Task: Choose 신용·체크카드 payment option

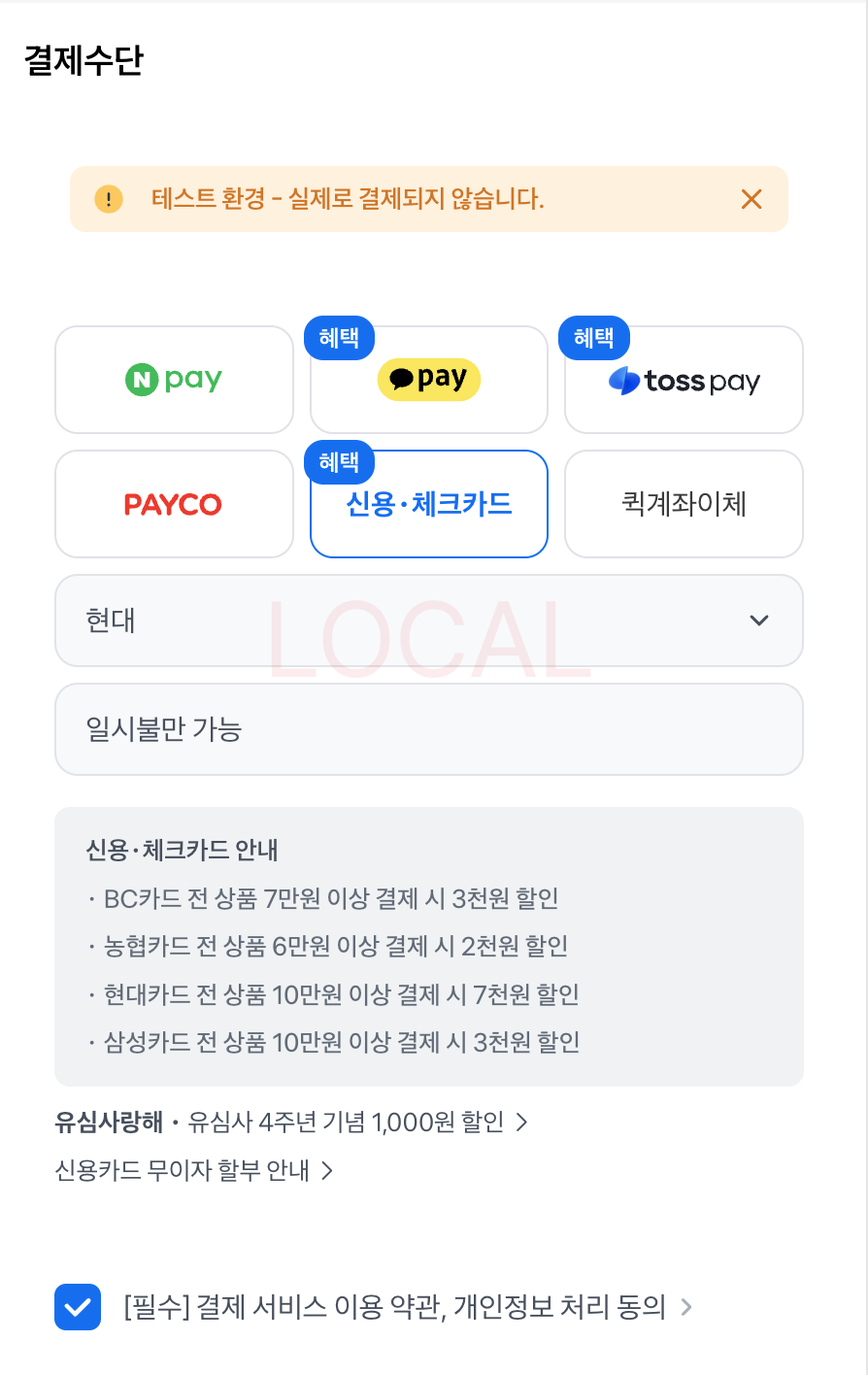Action: coord(428,504)
